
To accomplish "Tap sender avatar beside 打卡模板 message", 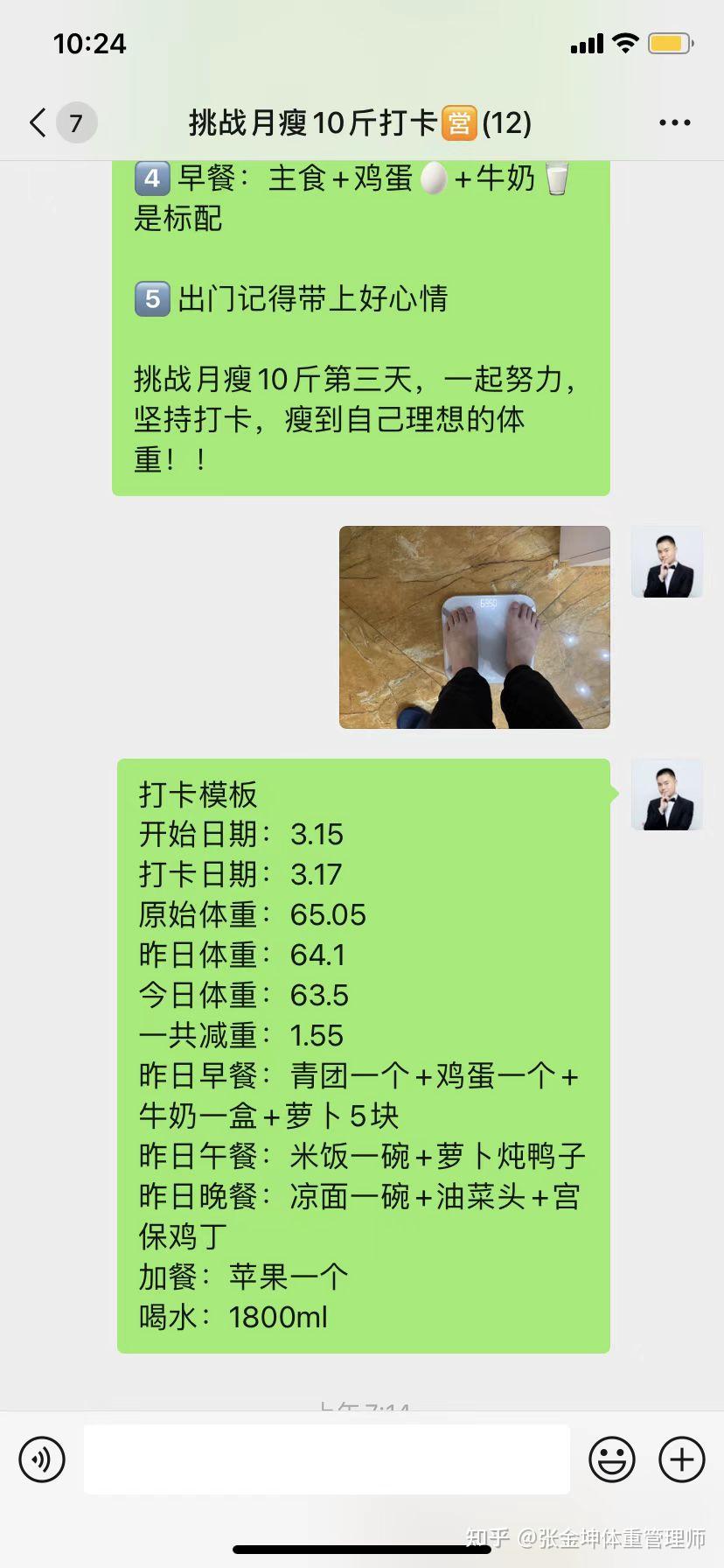I will pyautogui.click(x=667, y=794).
